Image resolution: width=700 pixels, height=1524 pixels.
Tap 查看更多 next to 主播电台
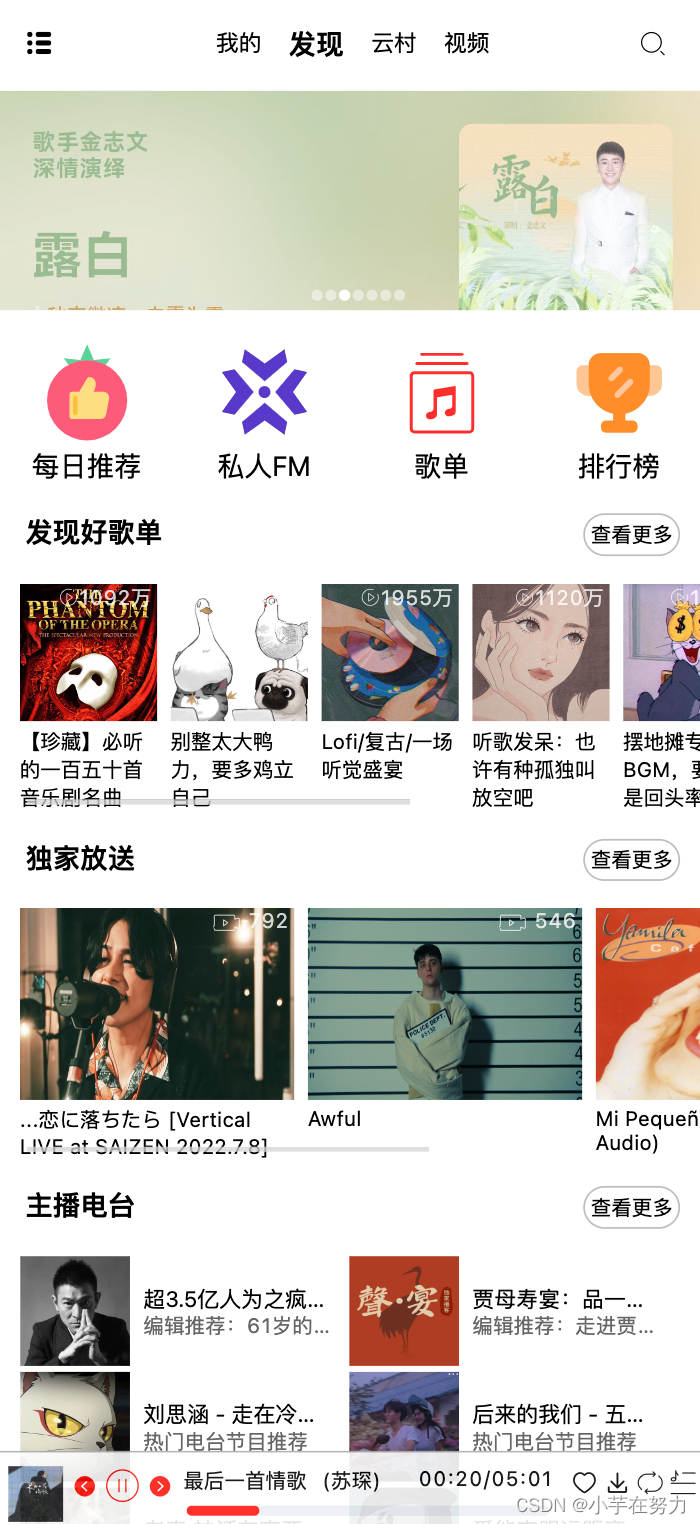coord(631,1208)
